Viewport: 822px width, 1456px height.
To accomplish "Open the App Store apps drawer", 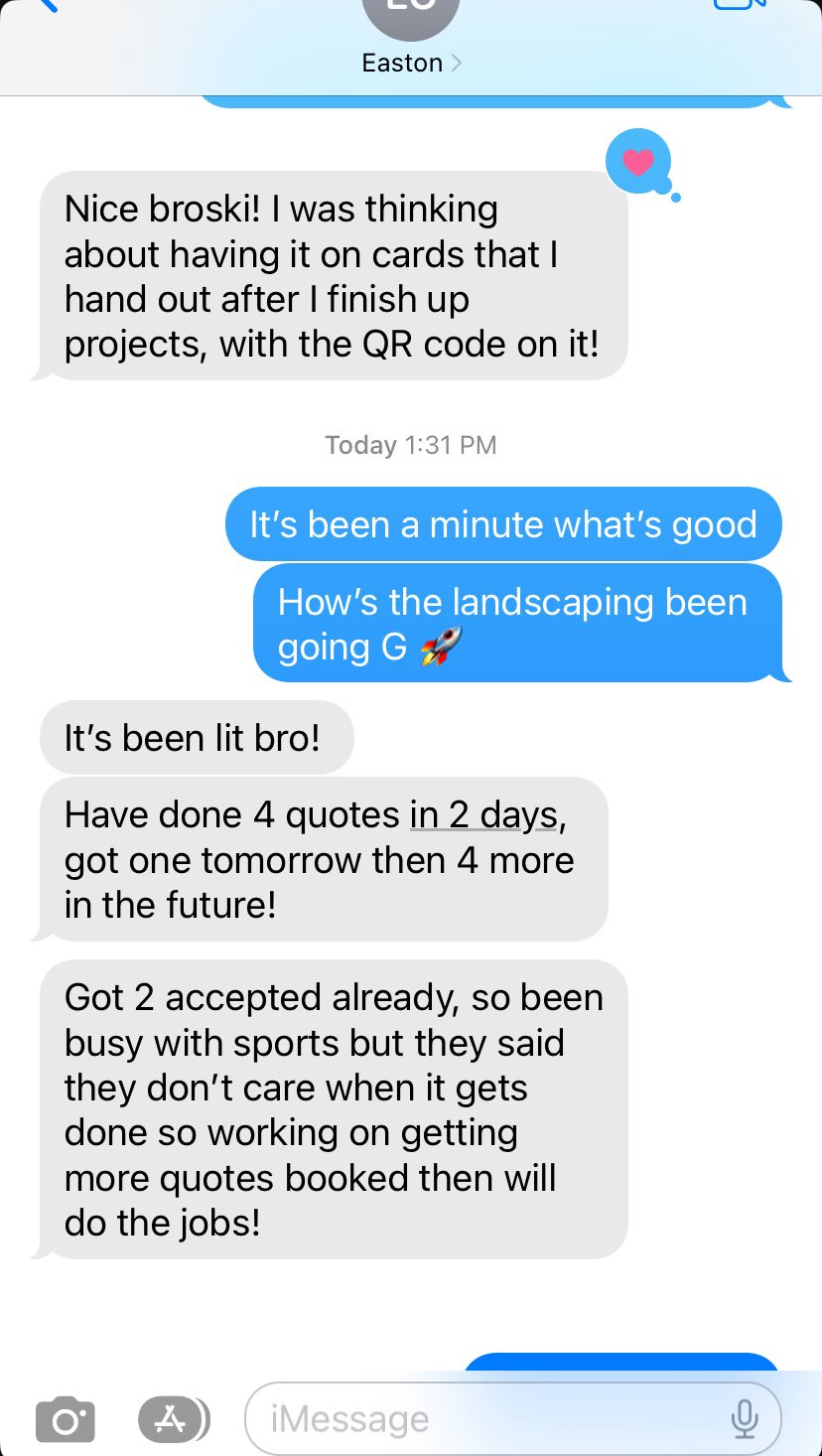I will tap(174, 1419).
